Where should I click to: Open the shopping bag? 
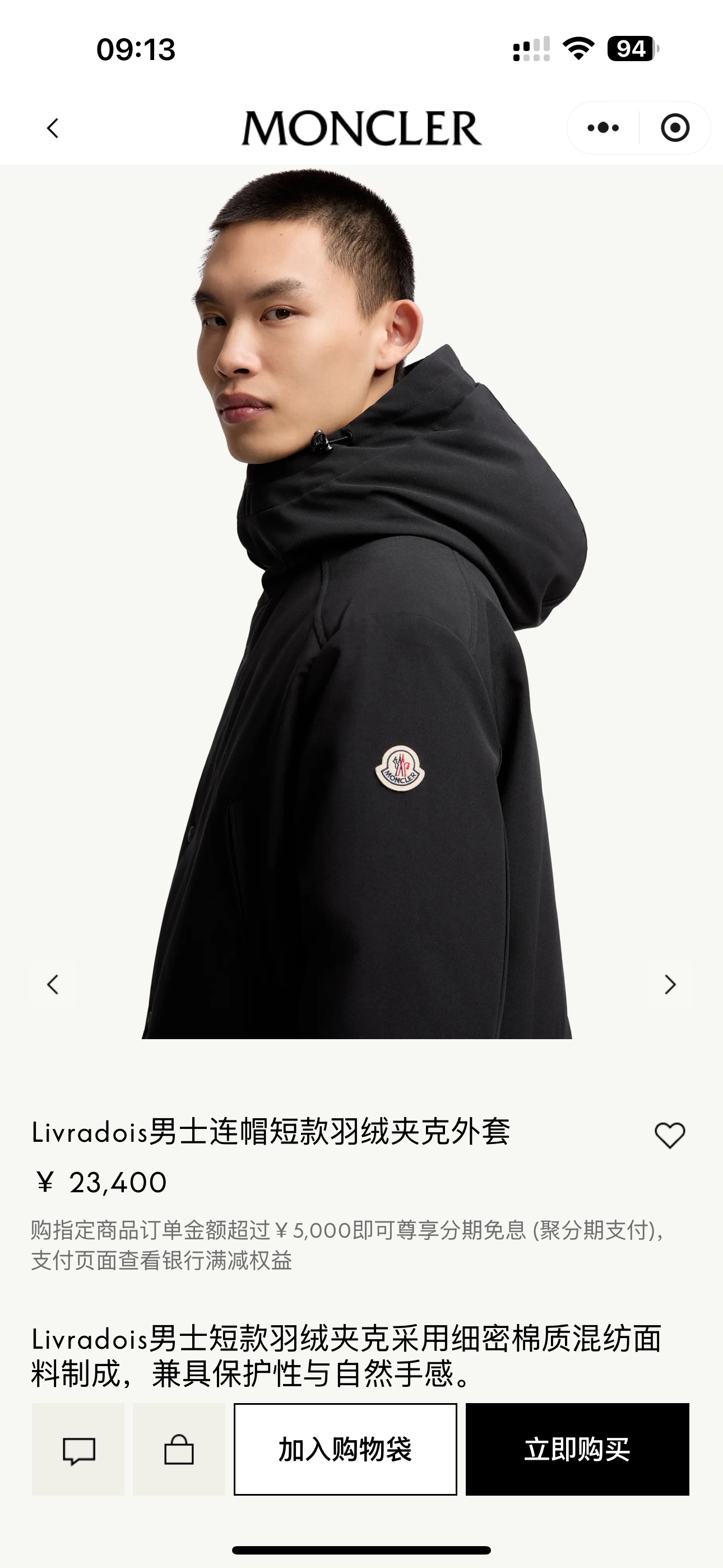(179, 1449)
